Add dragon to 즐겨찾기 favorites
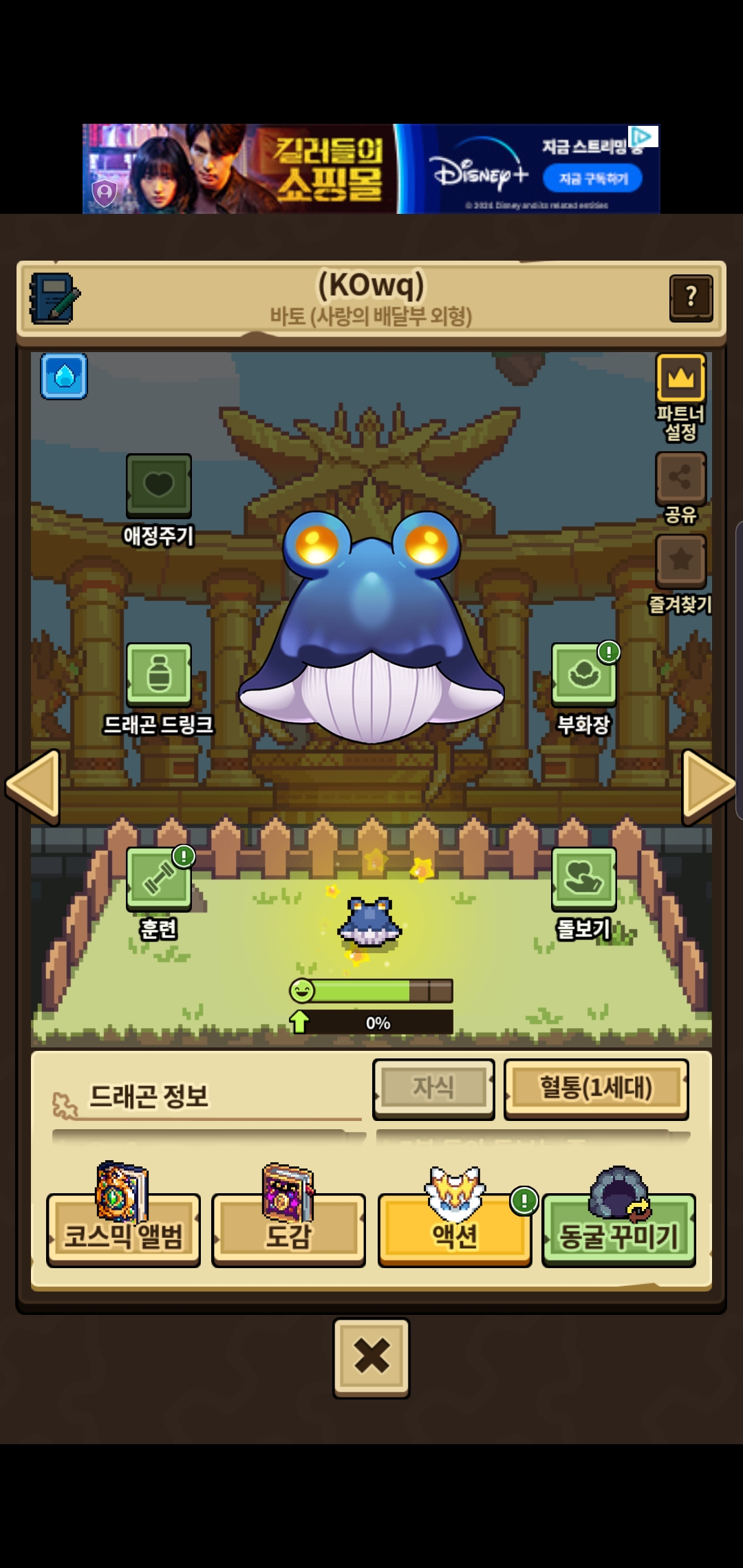Image resolution: width=743 pixels, height=1568 pixels. [680, 575]
